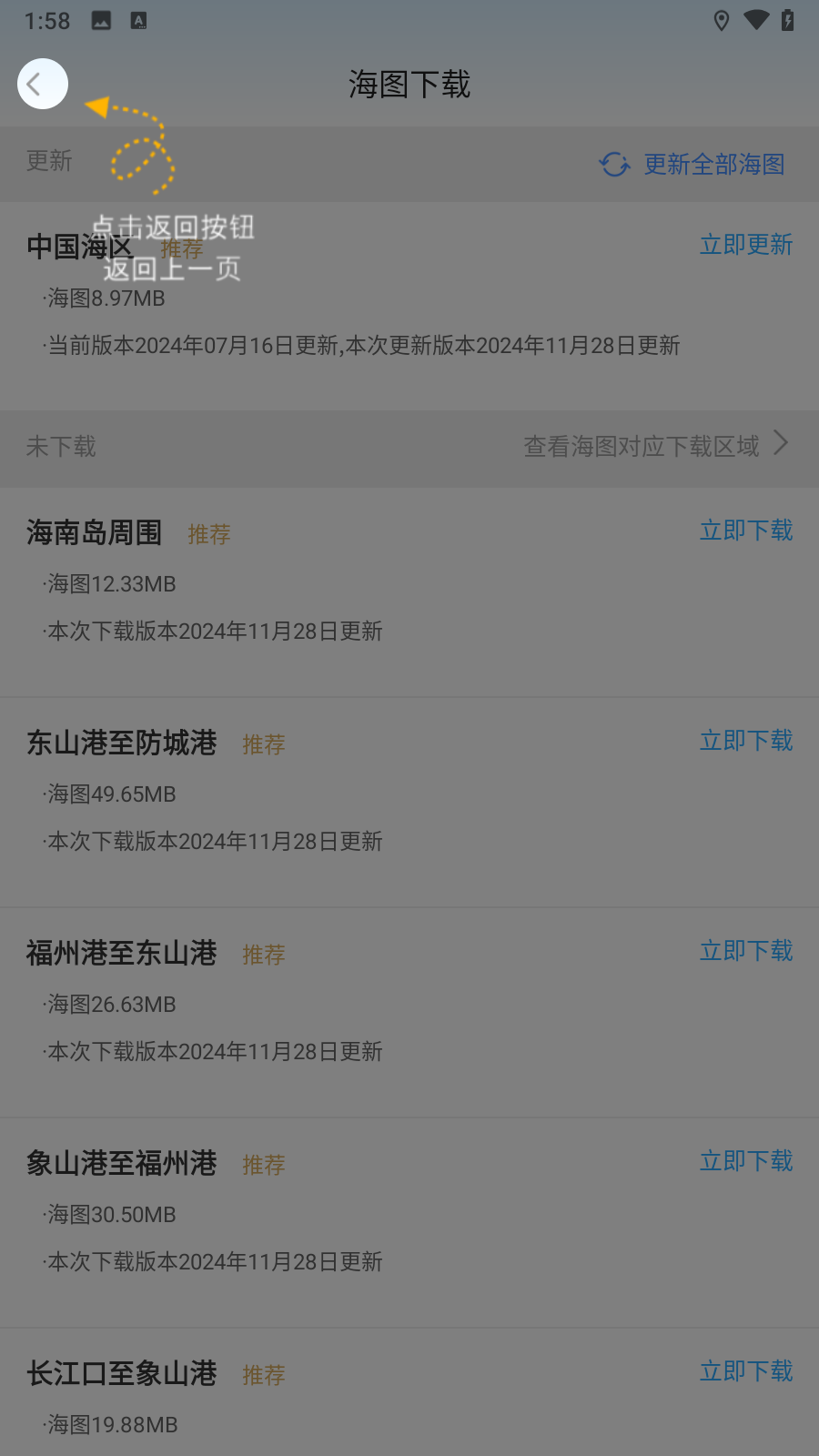Click the screenshot icon in the status bar
The width and height of the screenshot is (819, 1456).
pyautogui.click(x=100, y=20)
